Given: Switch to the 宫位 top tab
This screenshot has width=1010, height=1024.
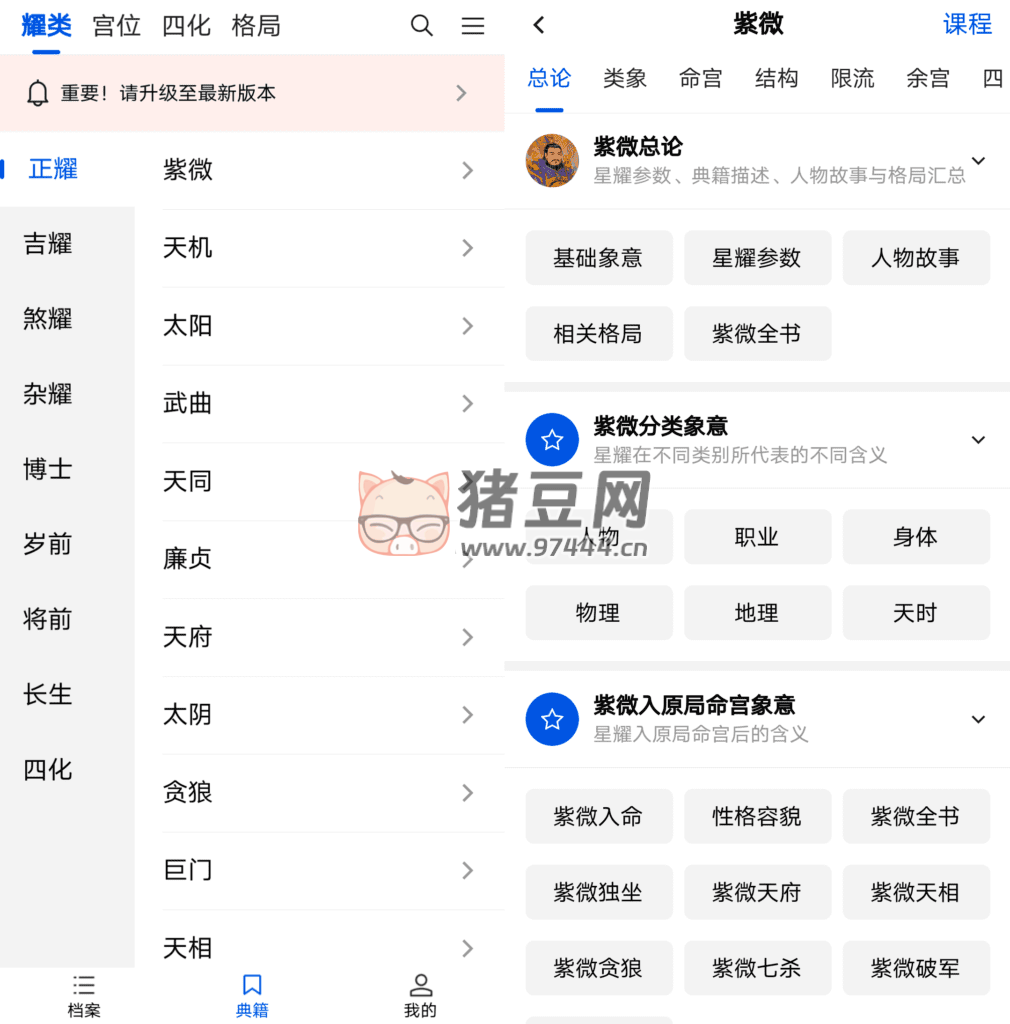Looking at the screenshot, I should pyautogui.click(x=116, y=26).
